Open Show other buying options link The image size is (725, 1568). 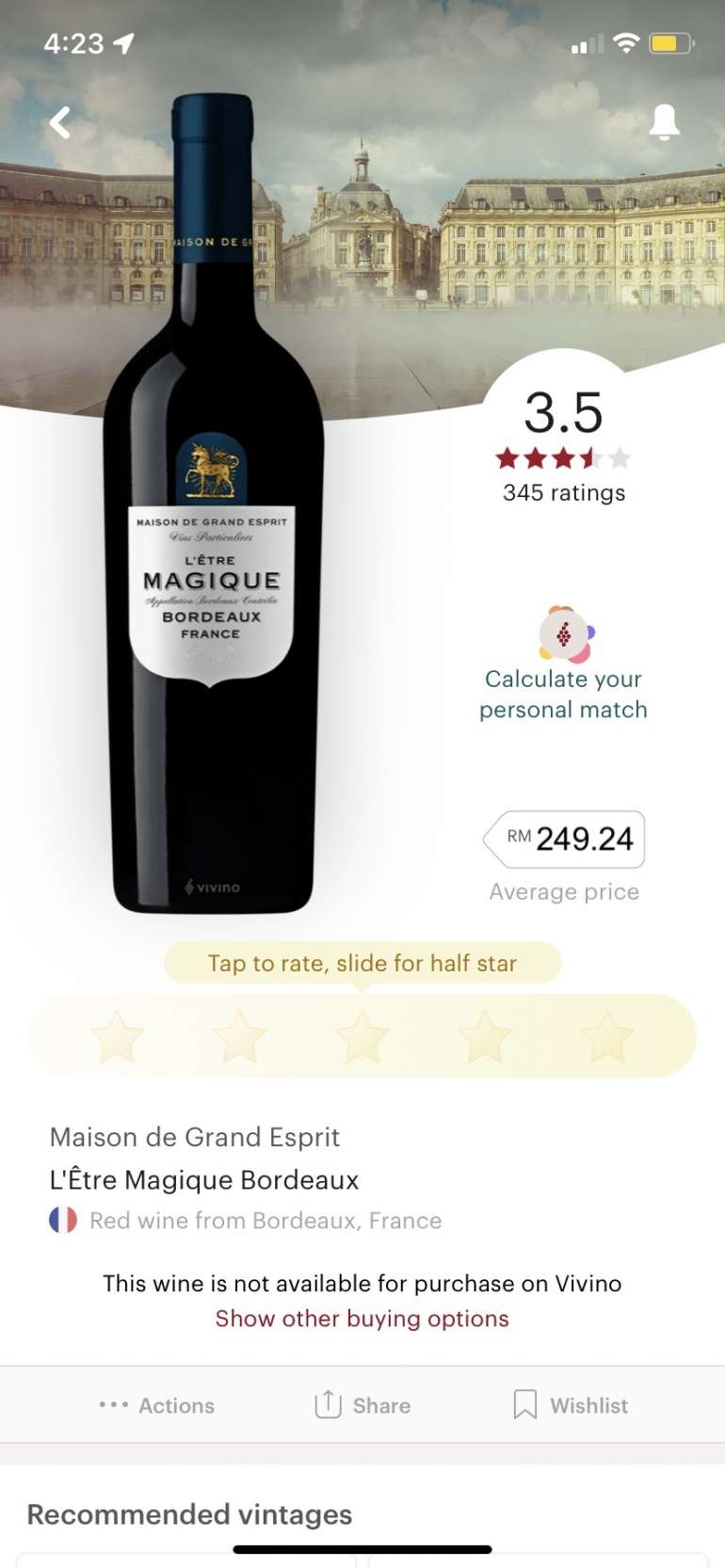[362, 1319]
